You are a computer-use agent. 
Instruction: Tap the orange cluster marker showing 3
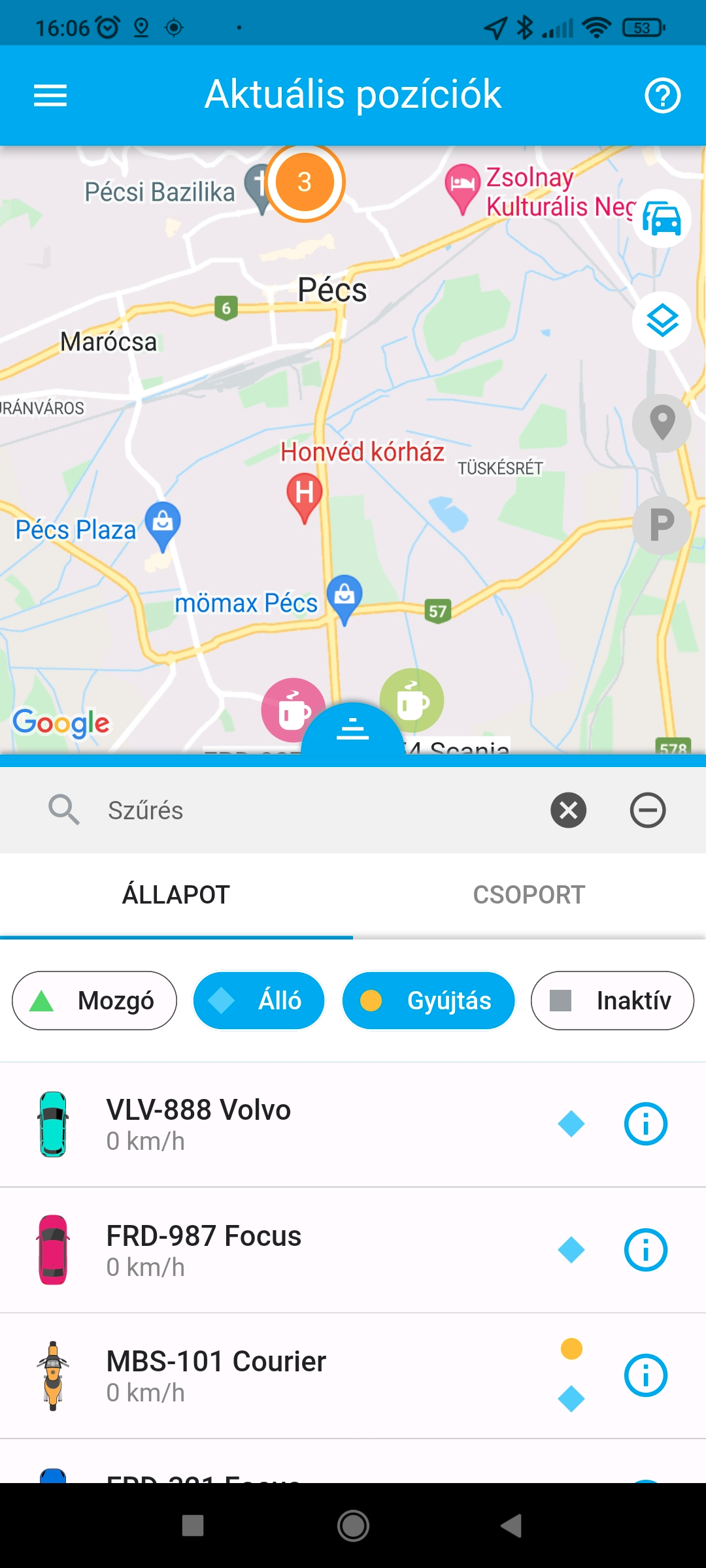click(305, 182)
